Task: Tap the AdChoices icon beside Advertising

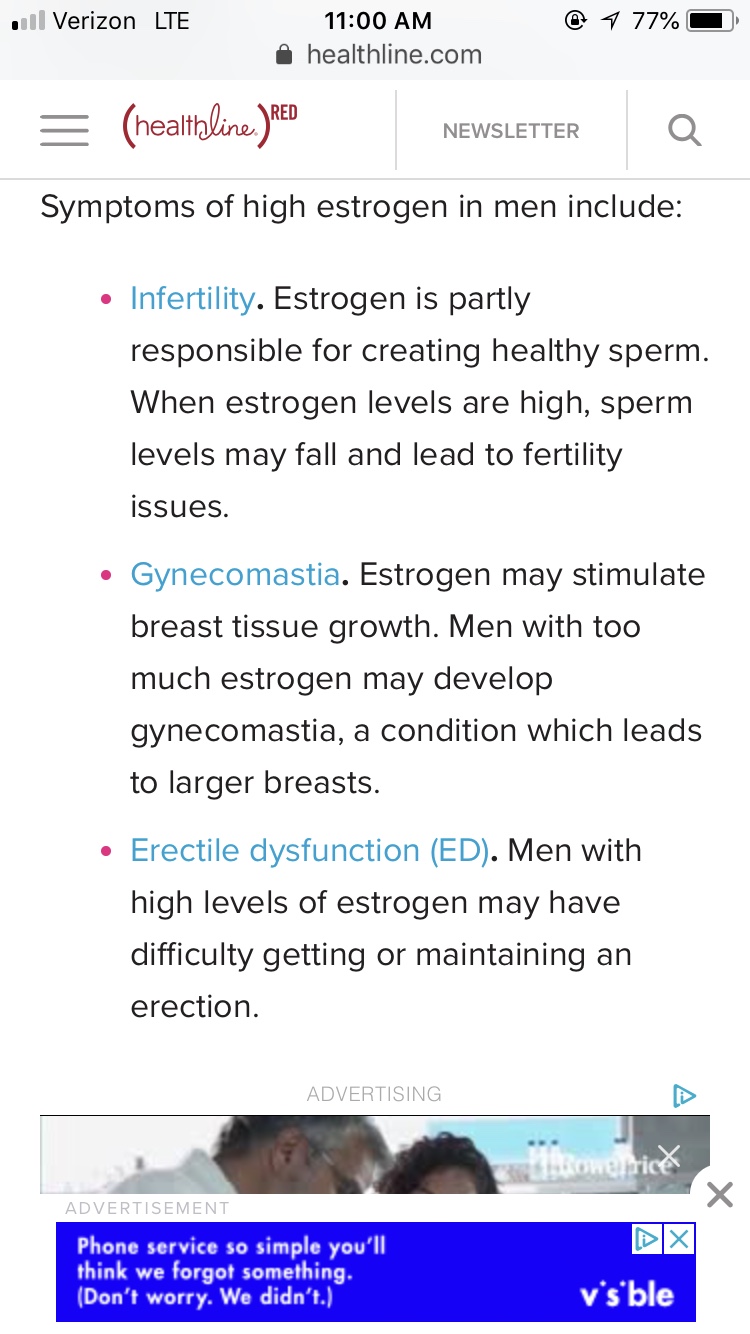Action: [684, 1094]
